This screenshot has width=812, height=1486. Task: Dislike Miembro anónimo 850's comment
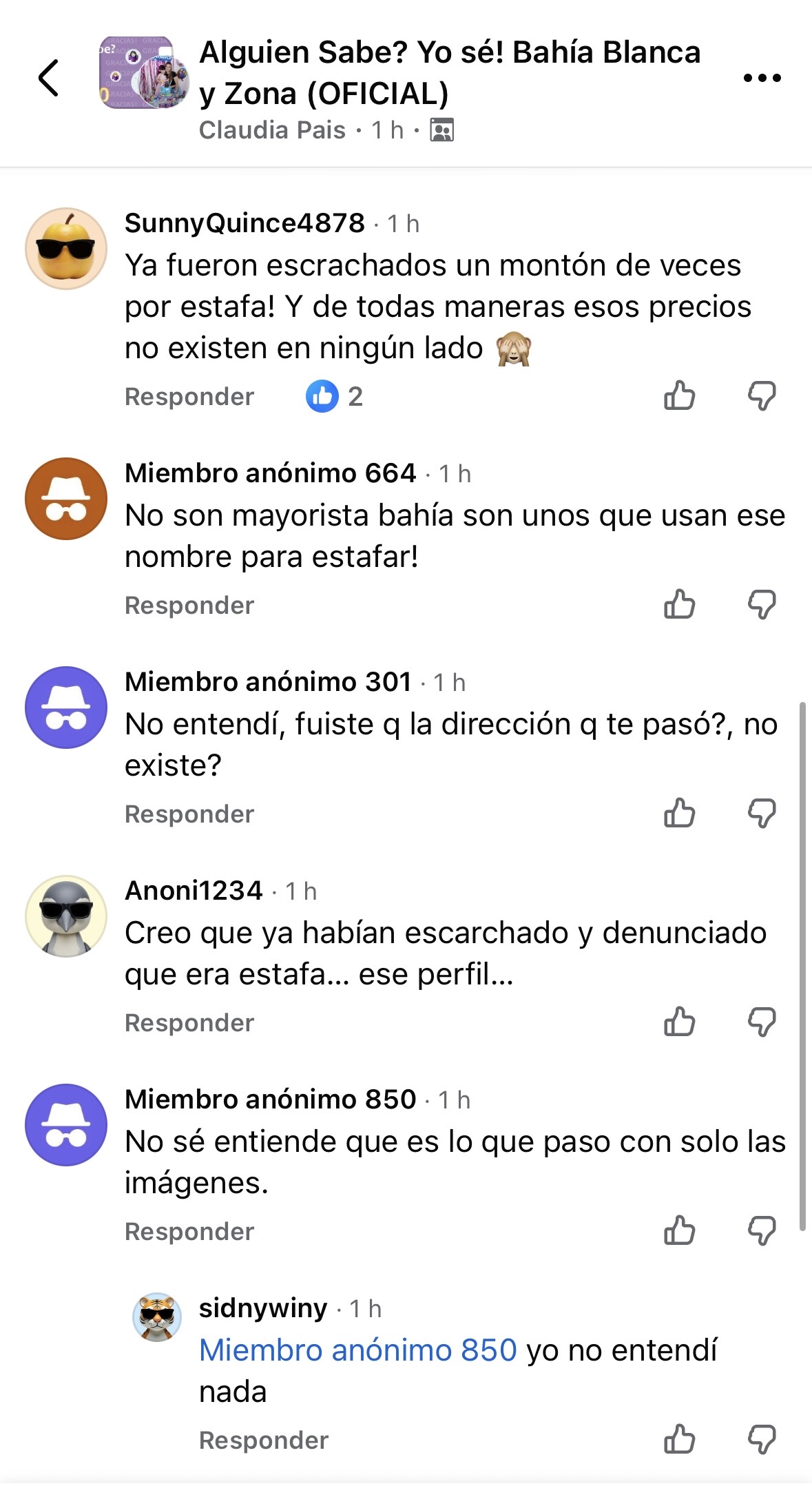tap(762, 1231)
